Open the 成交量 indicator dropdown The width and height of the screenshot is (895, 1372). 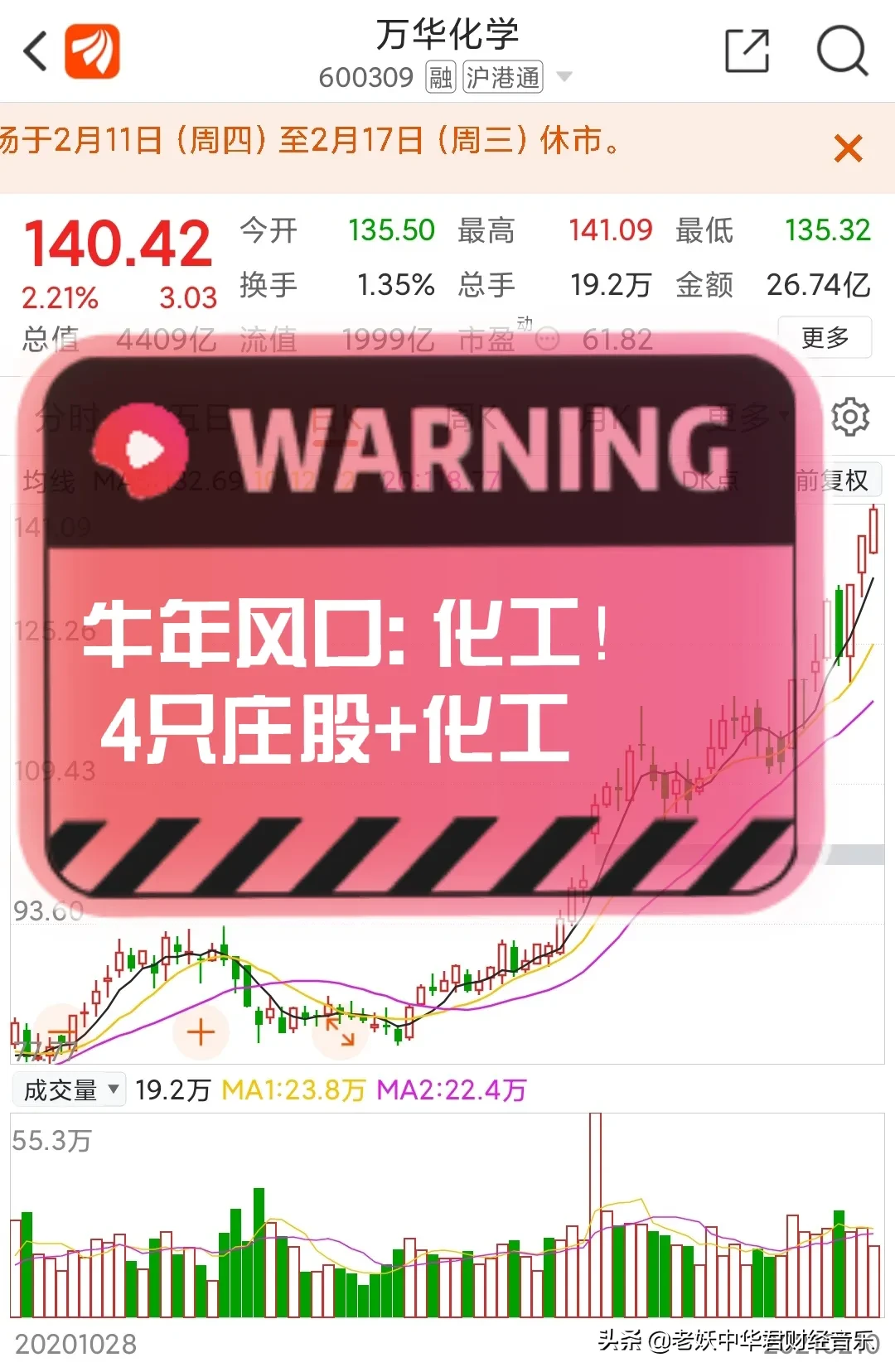70,1089
